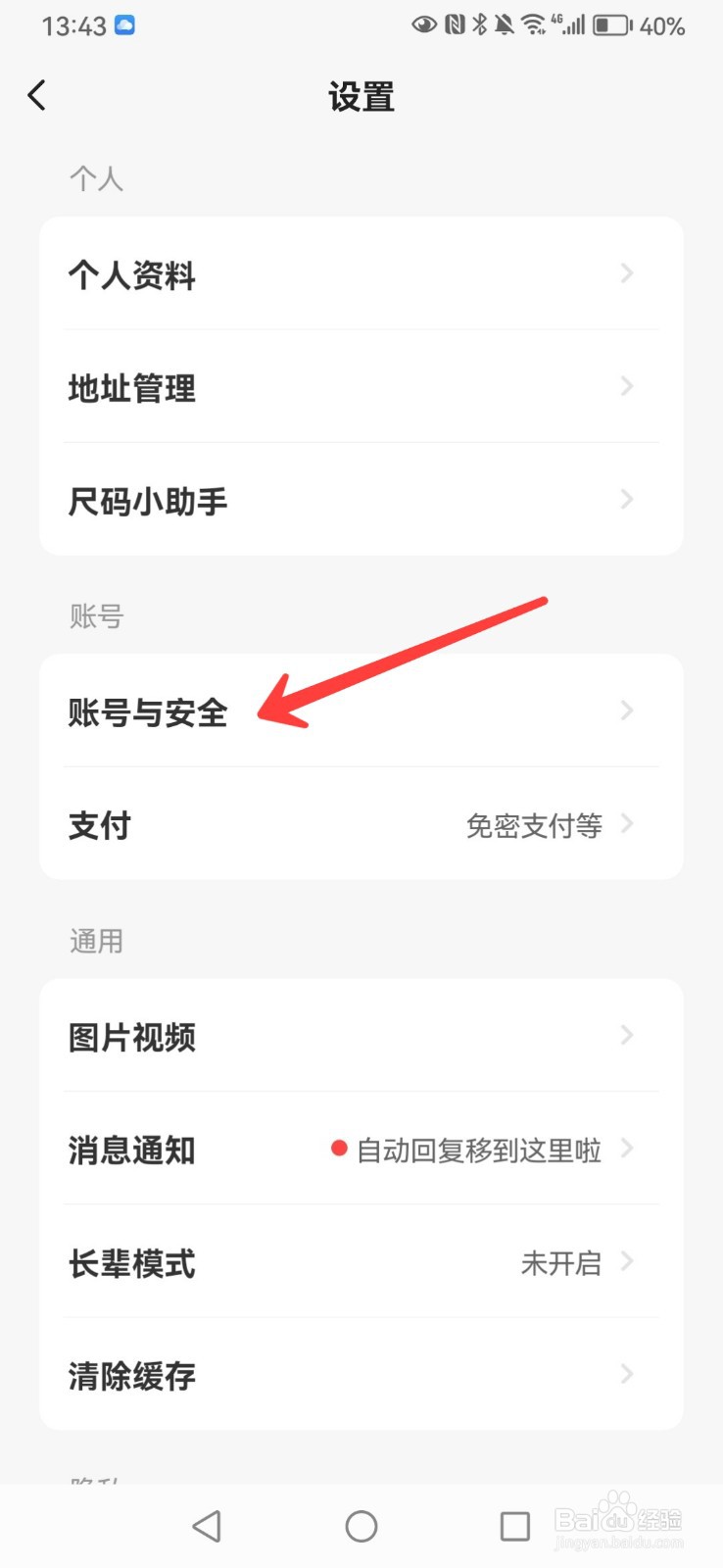Expand the 支付 payment options row
The height and width of the screenshot is (1568, 723).
361,825
